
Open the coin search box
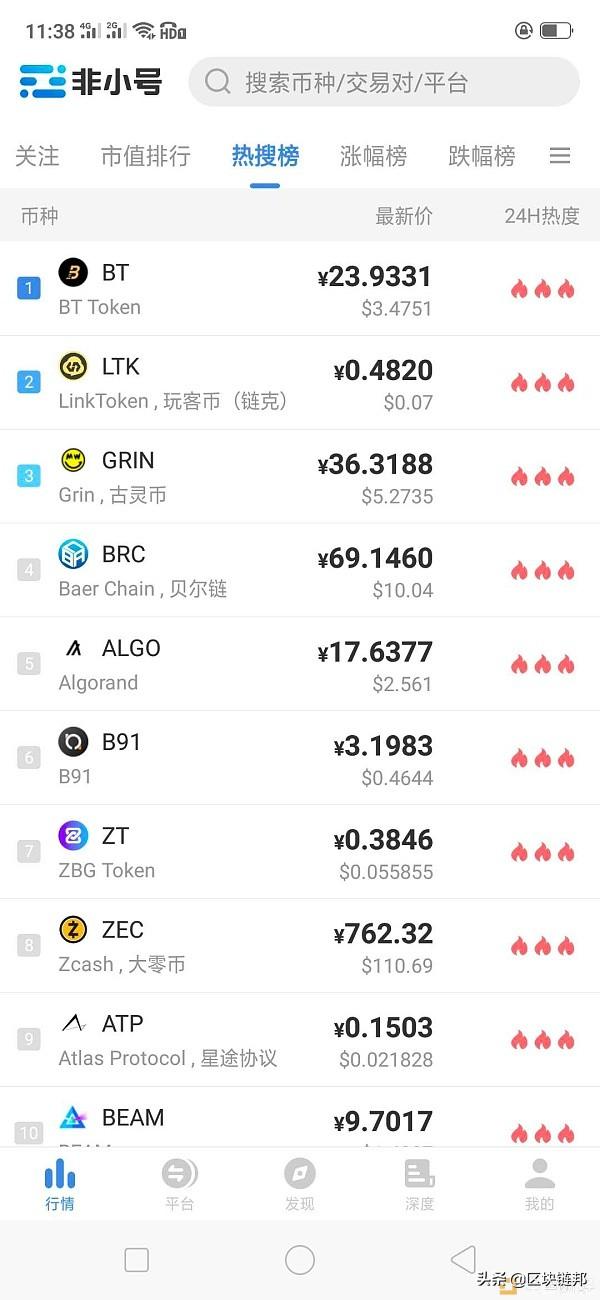click(384, 82)
